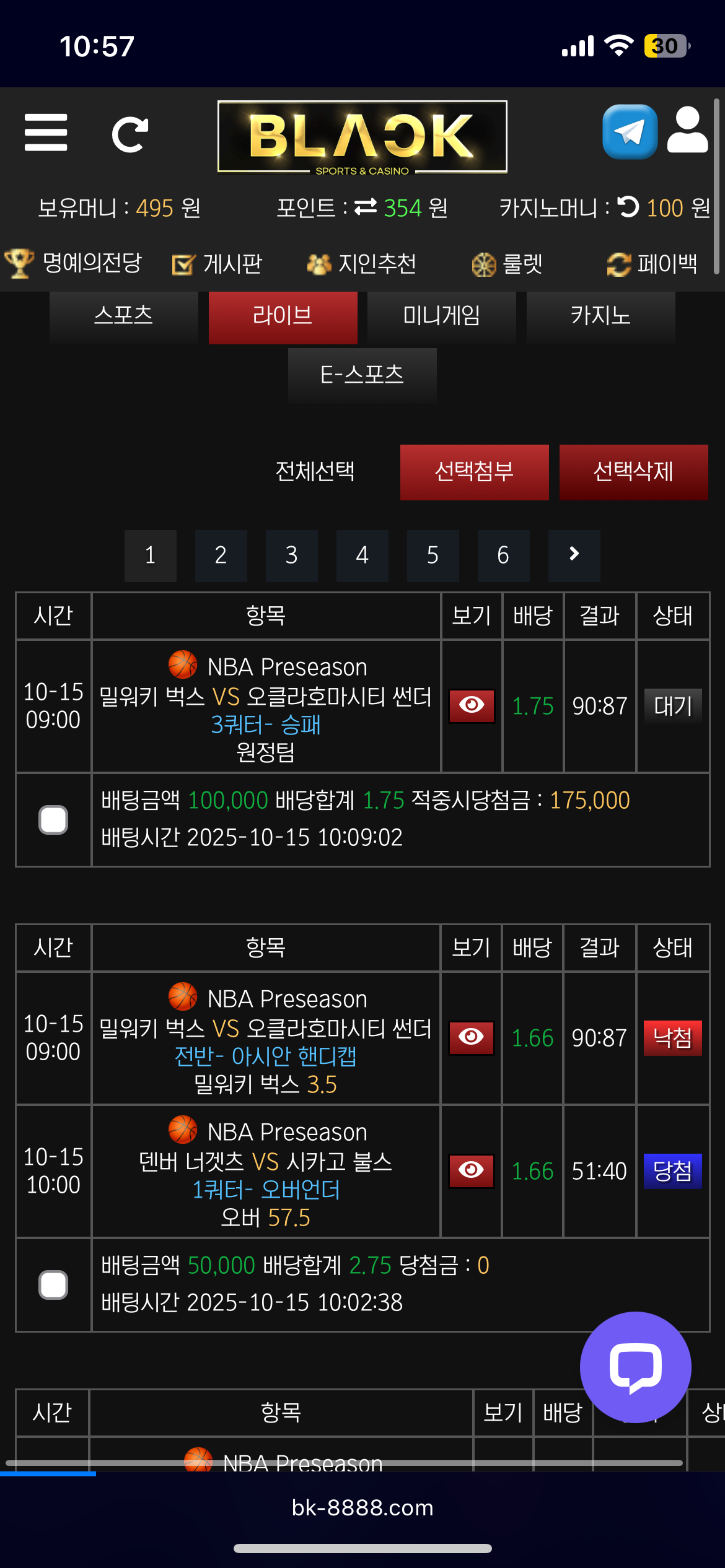Go to 게시판 board
725x1568 pixels.
coord(217,264)
